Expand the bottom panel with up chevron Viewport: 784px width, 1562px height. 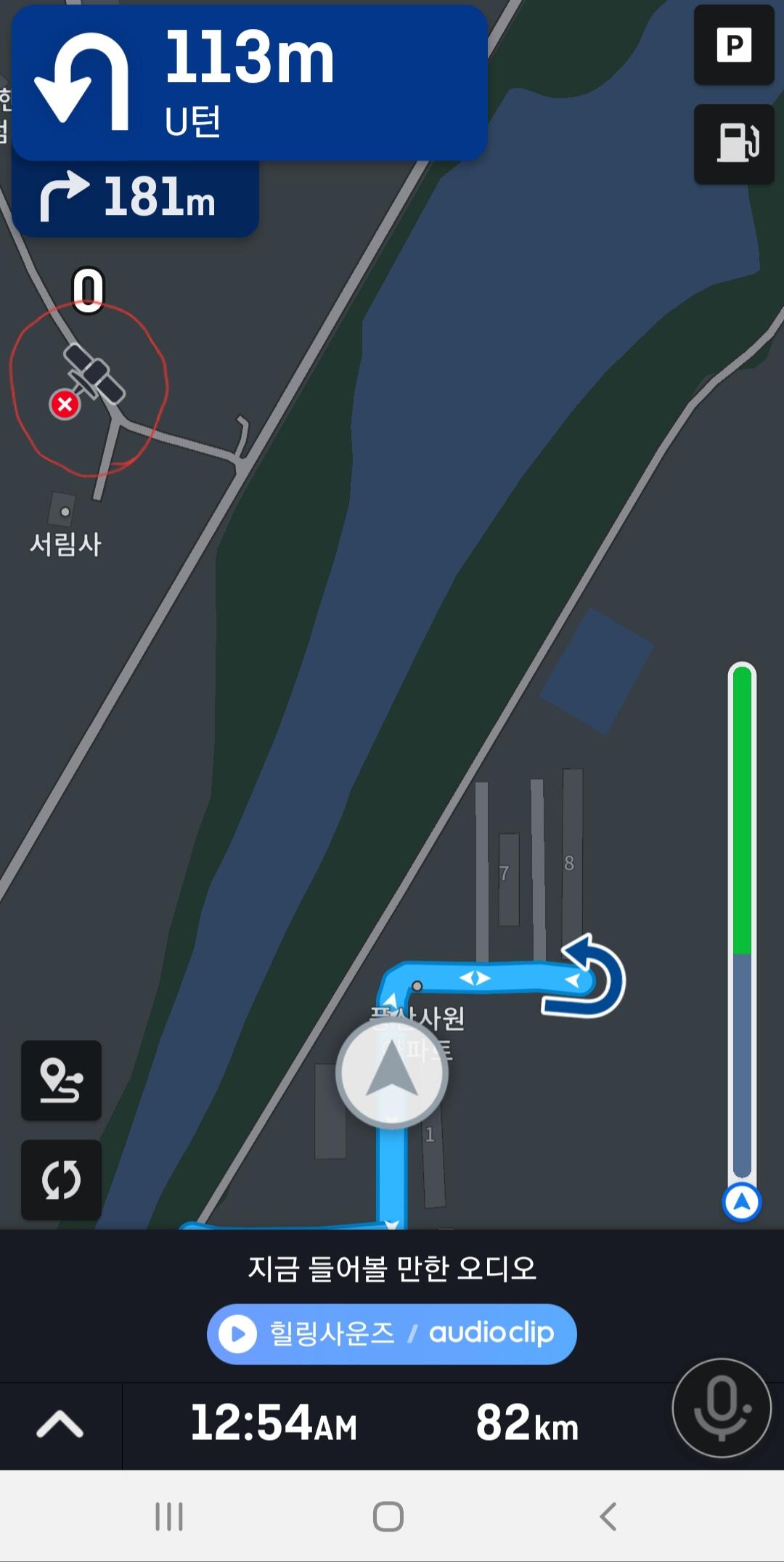tap(60, 1424)
